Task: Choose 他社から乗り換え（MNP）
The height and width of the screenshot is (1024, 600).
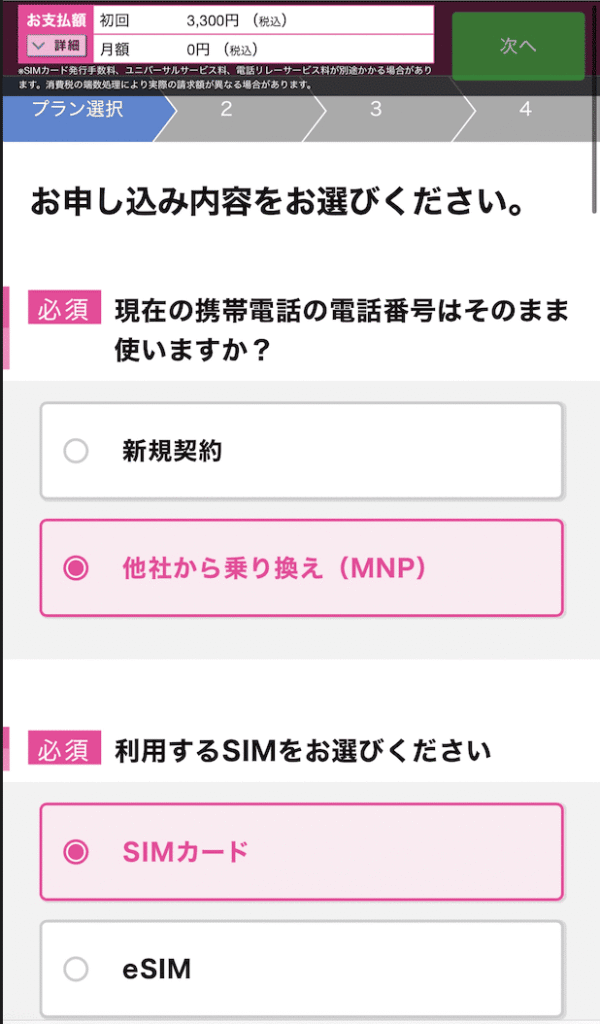Action: coord(302,568)
